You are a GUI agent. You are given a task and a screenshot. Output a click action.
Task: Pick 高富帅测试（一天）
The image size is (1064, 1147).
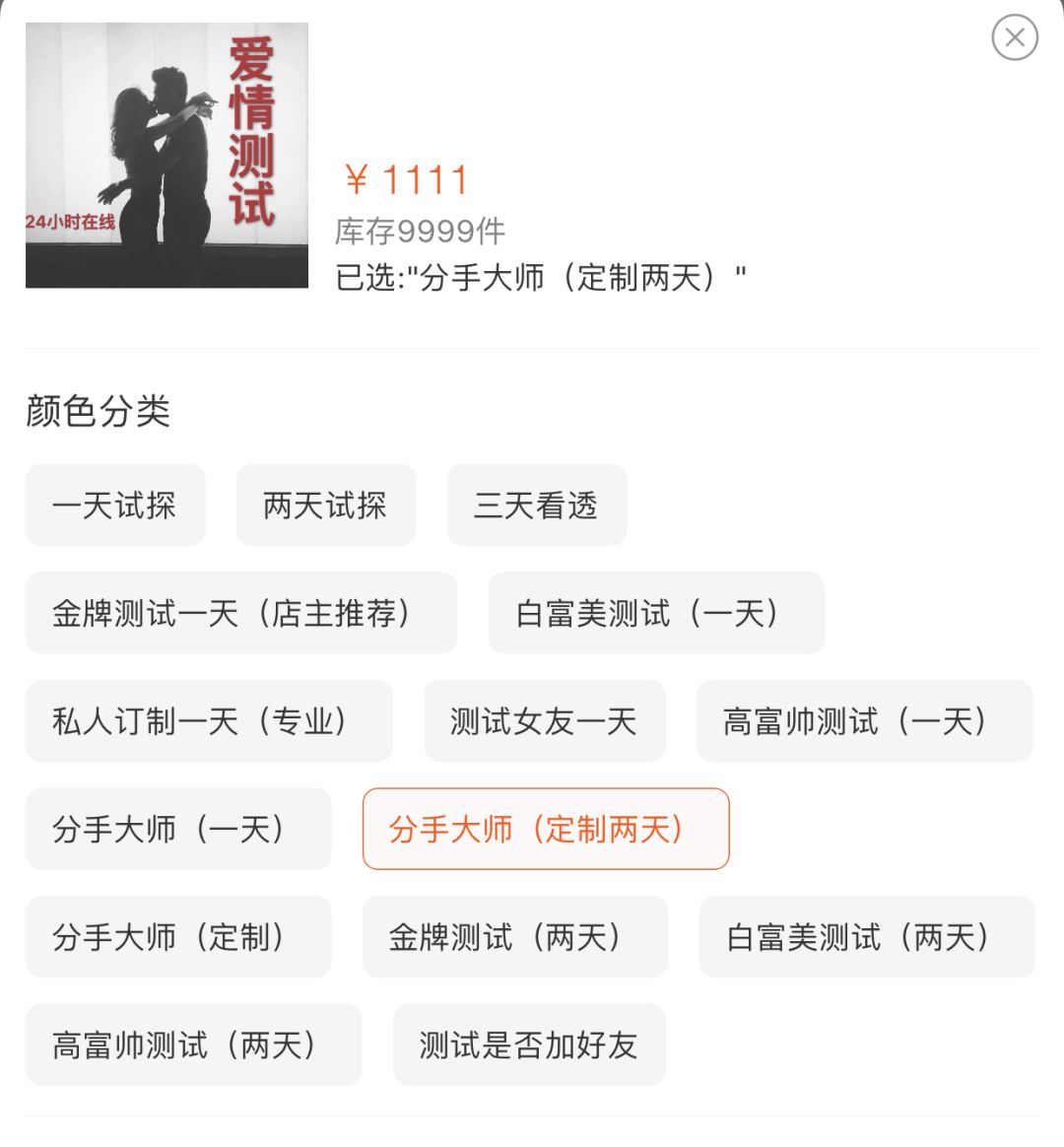[x=864, y=721]
